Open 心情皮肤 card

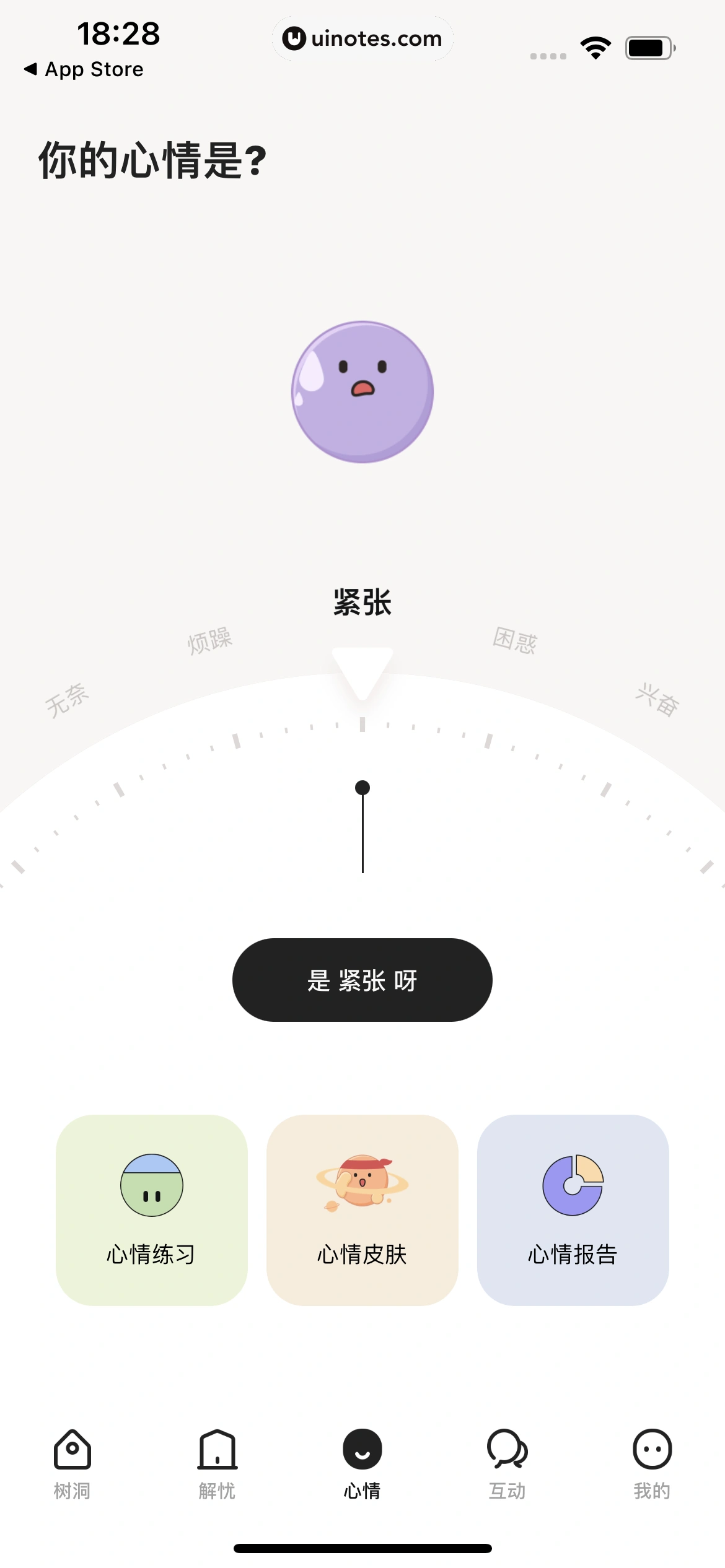[362, 1210]
